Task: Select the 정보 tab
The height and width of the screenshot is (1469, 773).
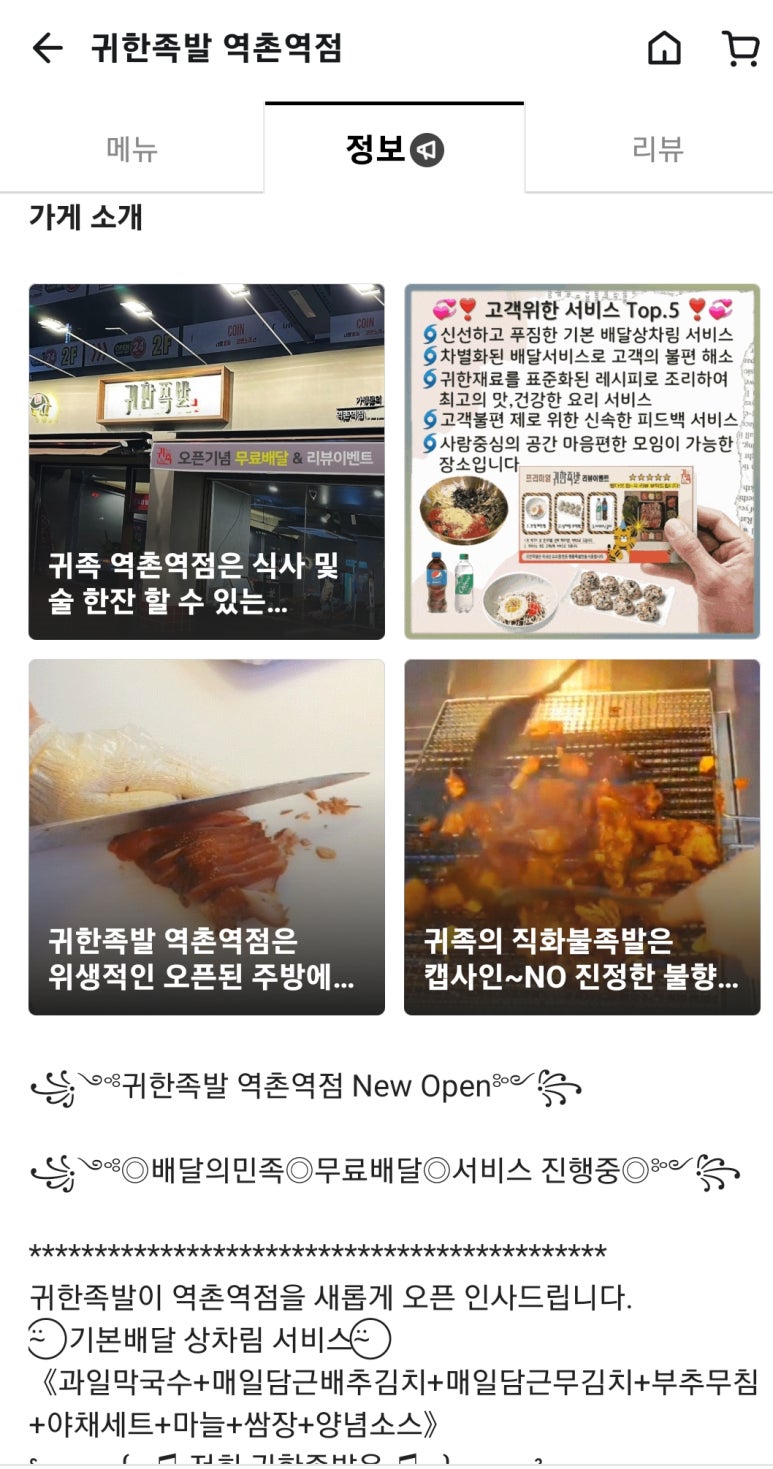Action: point(394,150)
